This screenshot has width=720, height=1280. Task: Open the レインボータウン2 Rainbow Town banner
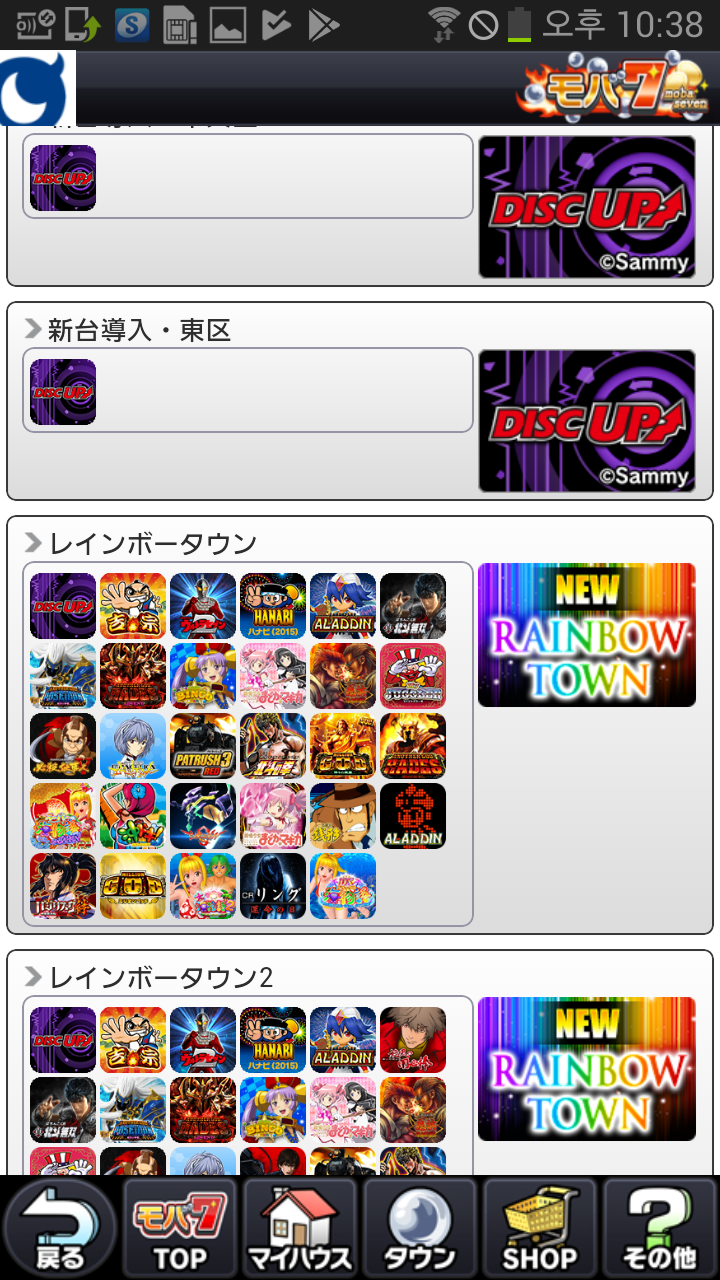pos(587,1069)
